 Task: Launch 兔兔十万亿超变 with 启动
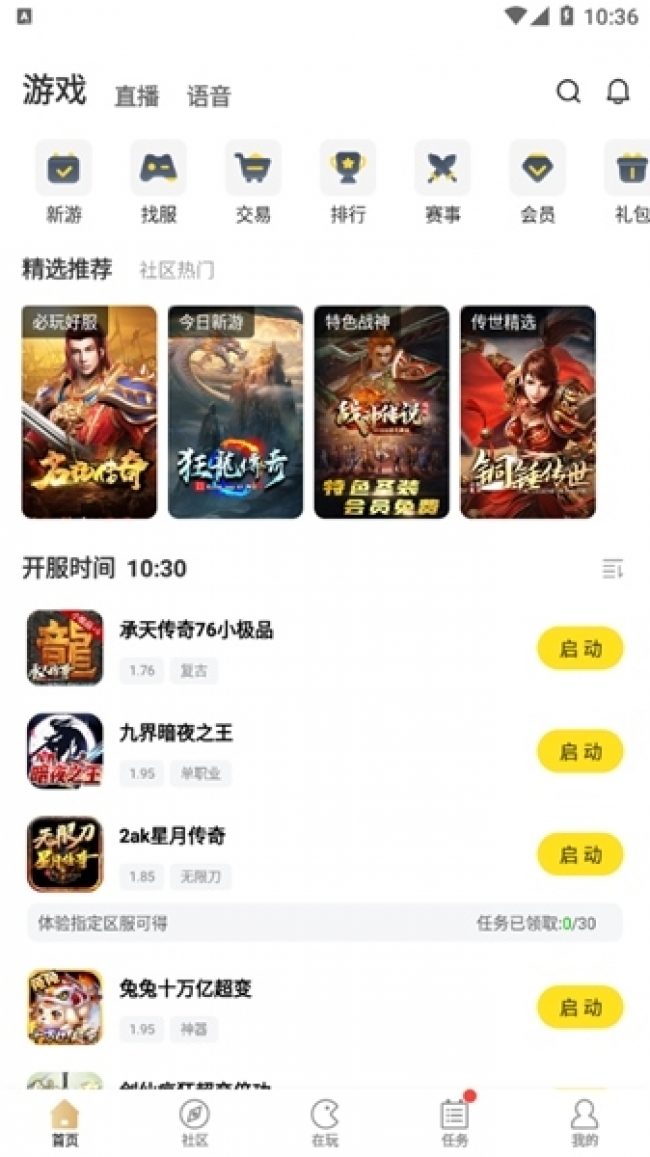point(580,1006)
